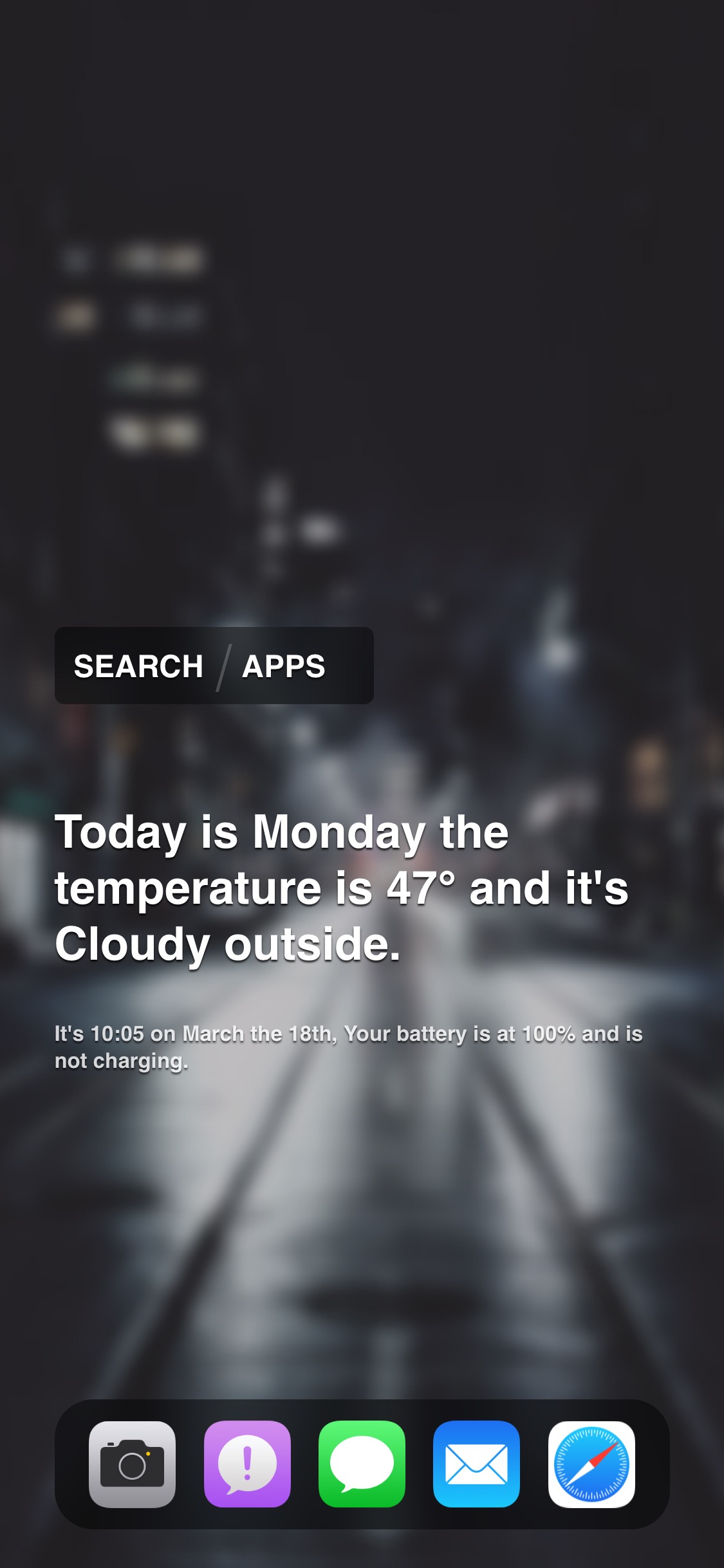Launch the Mail app

click(x=476, y=1464)
